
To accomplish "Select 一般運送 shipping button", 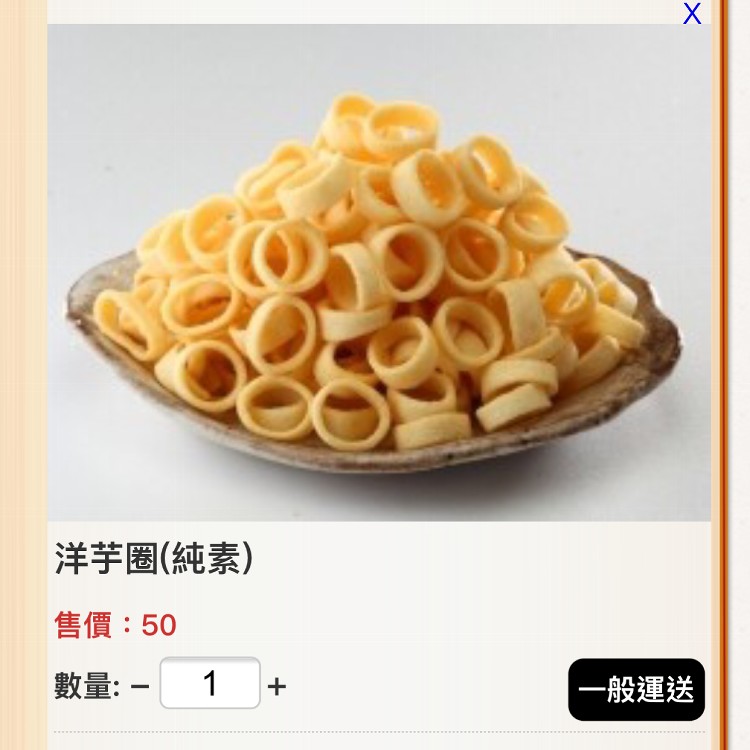I will (x=636, y=689).
